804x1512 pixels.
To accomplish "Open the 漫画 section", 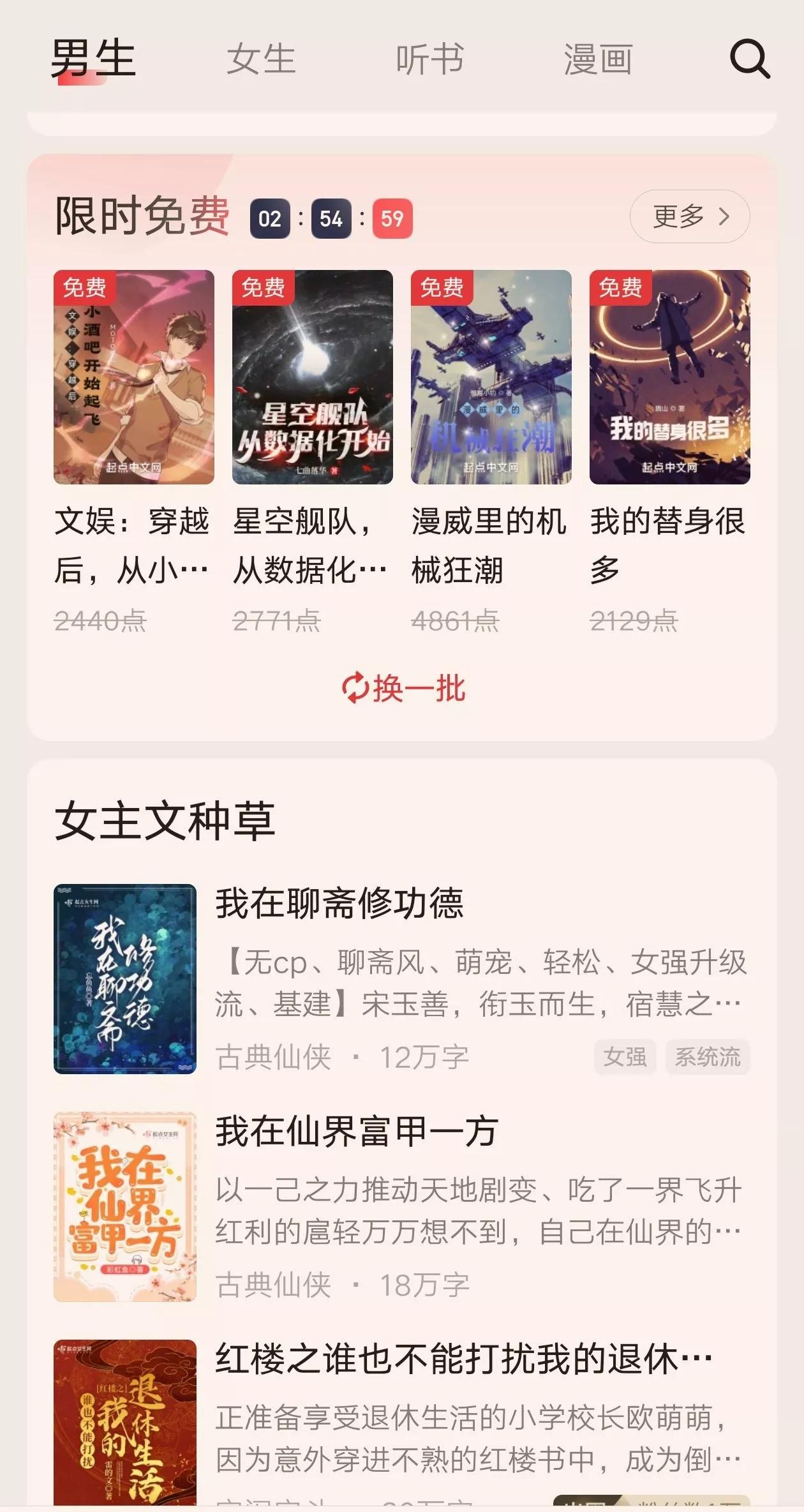I will pos(597,59).
